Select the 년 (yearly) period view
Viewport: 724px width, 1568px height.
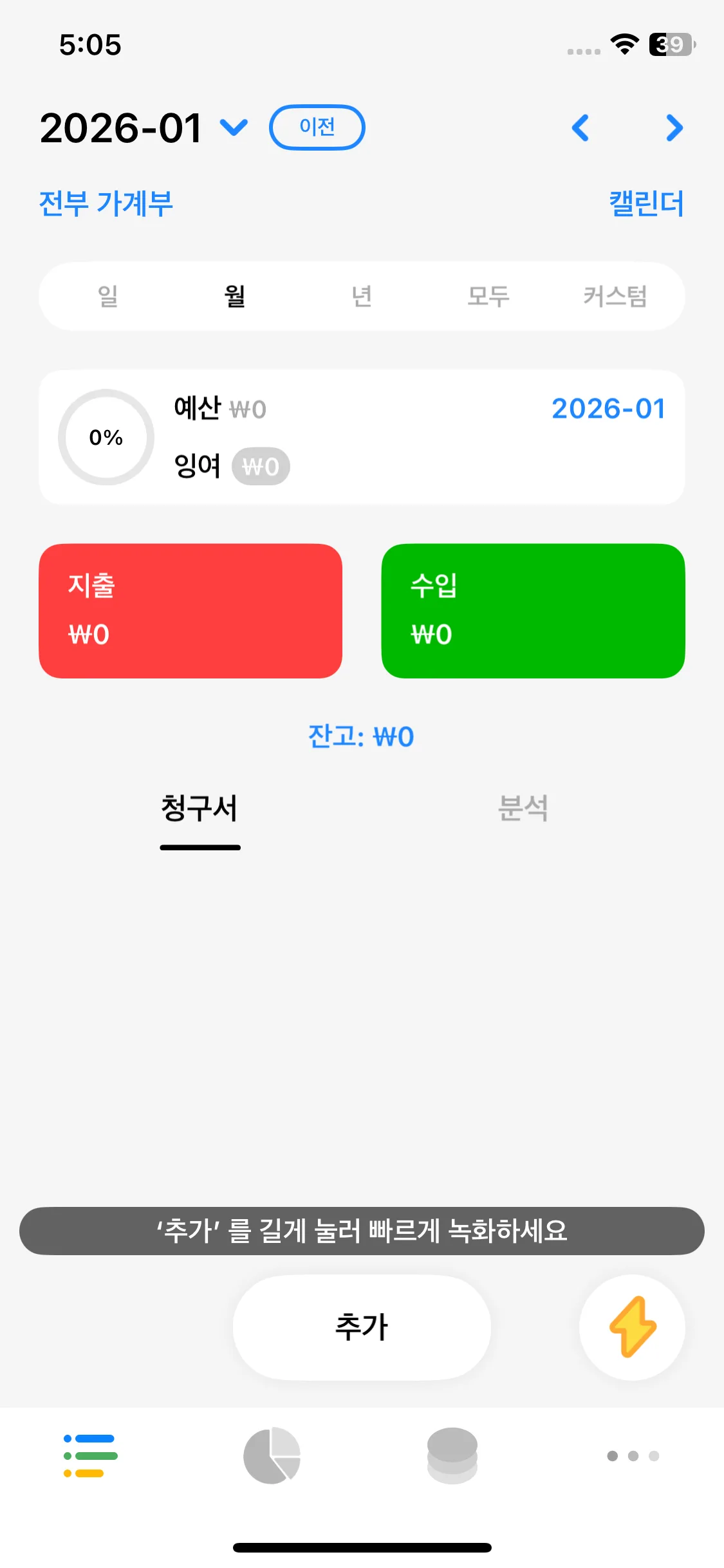361,297
